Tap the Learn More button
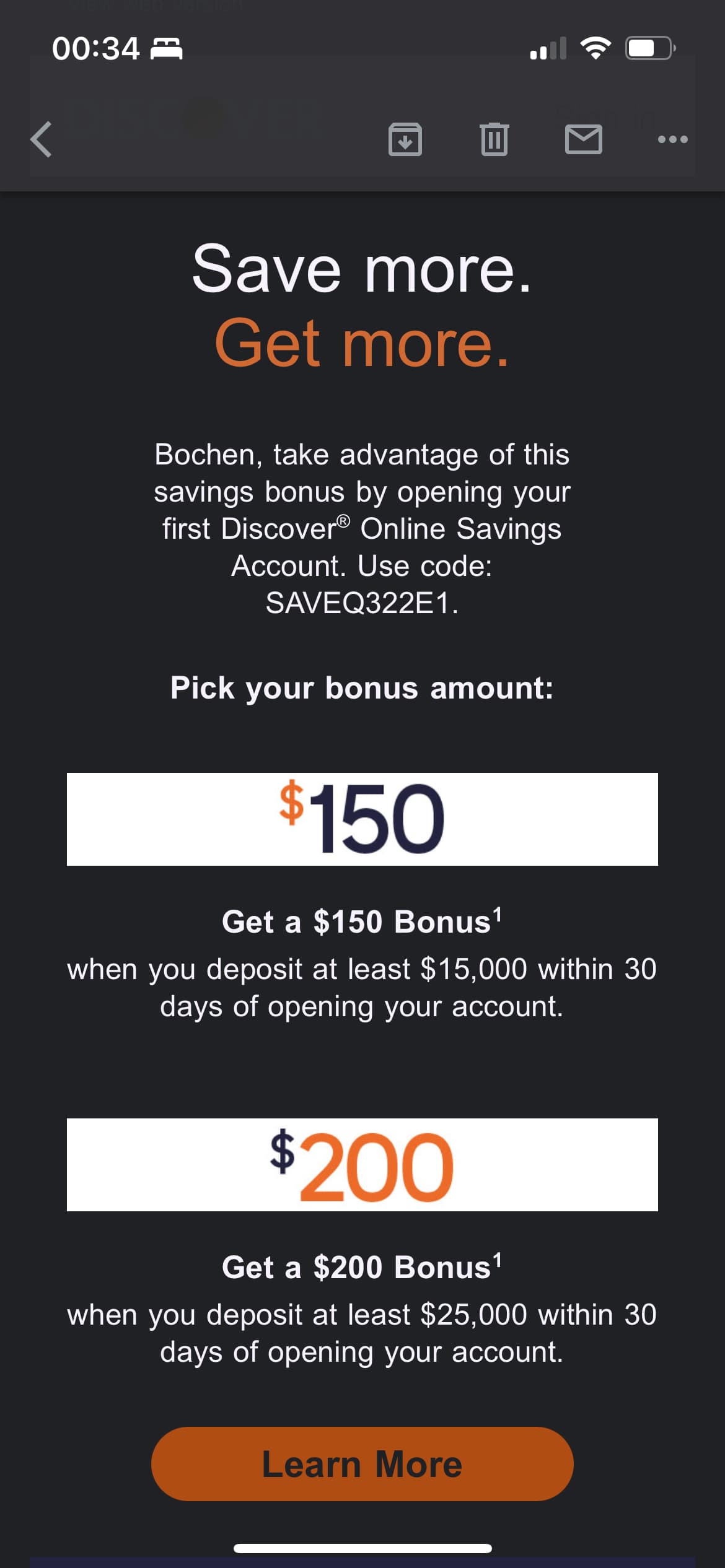The height and width of the screenshot is (1568, 725). pyautogui.click(x=362, y=1464)
